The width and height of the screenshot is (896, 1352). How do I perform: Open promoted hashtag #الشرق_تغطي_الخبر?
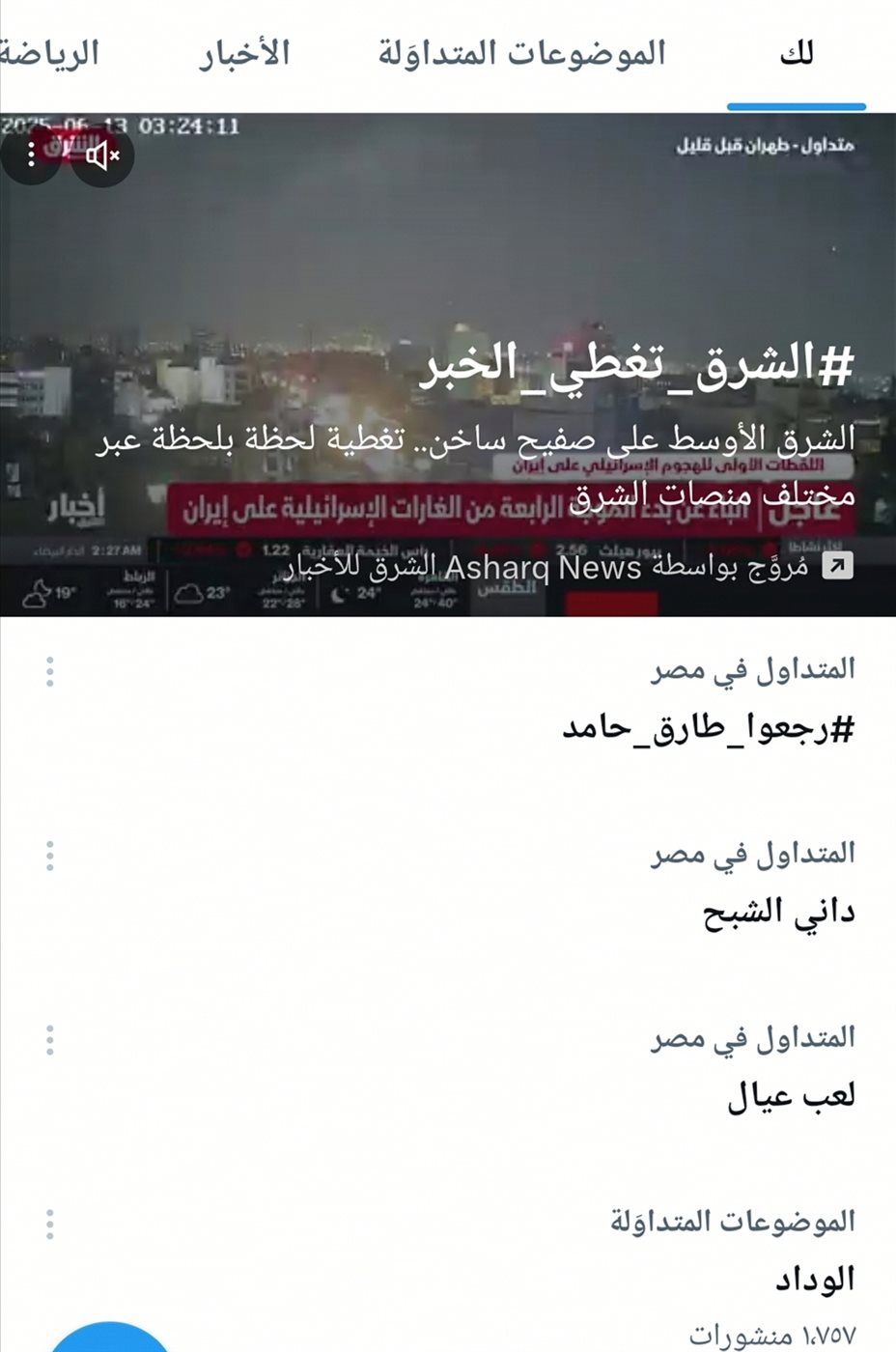tap(637, 365)
